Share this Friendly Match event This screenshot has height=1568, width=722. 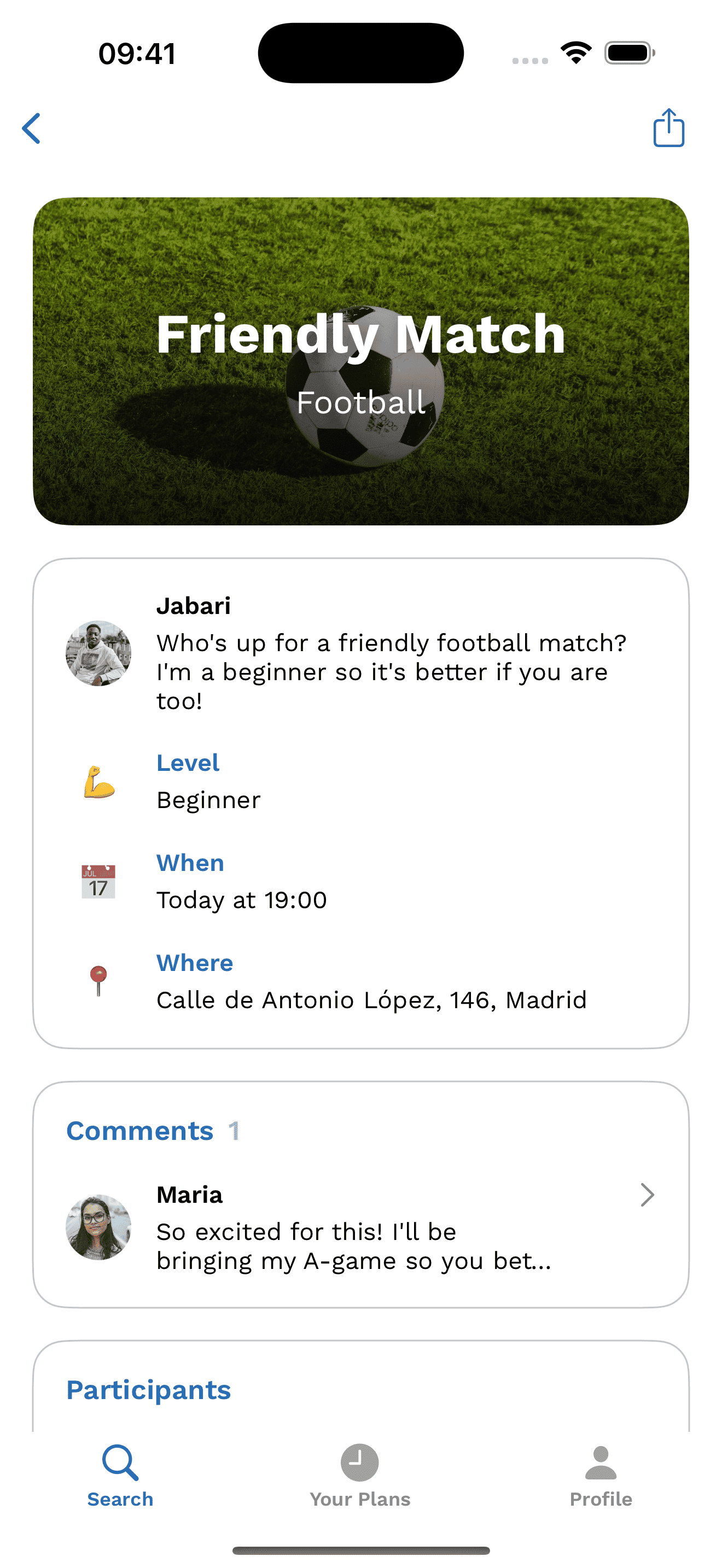pos(668,128)
